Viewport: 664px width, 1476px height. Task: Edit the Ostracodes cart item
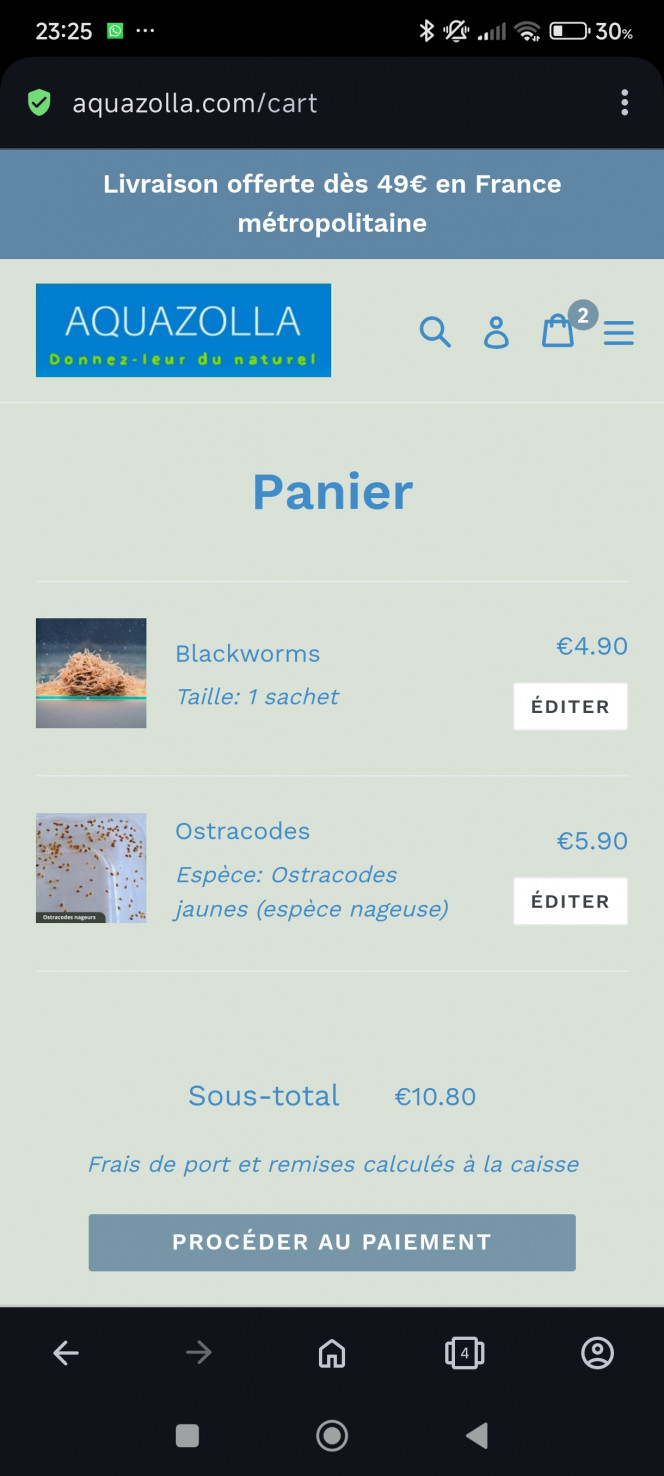[x=570, y=901]
